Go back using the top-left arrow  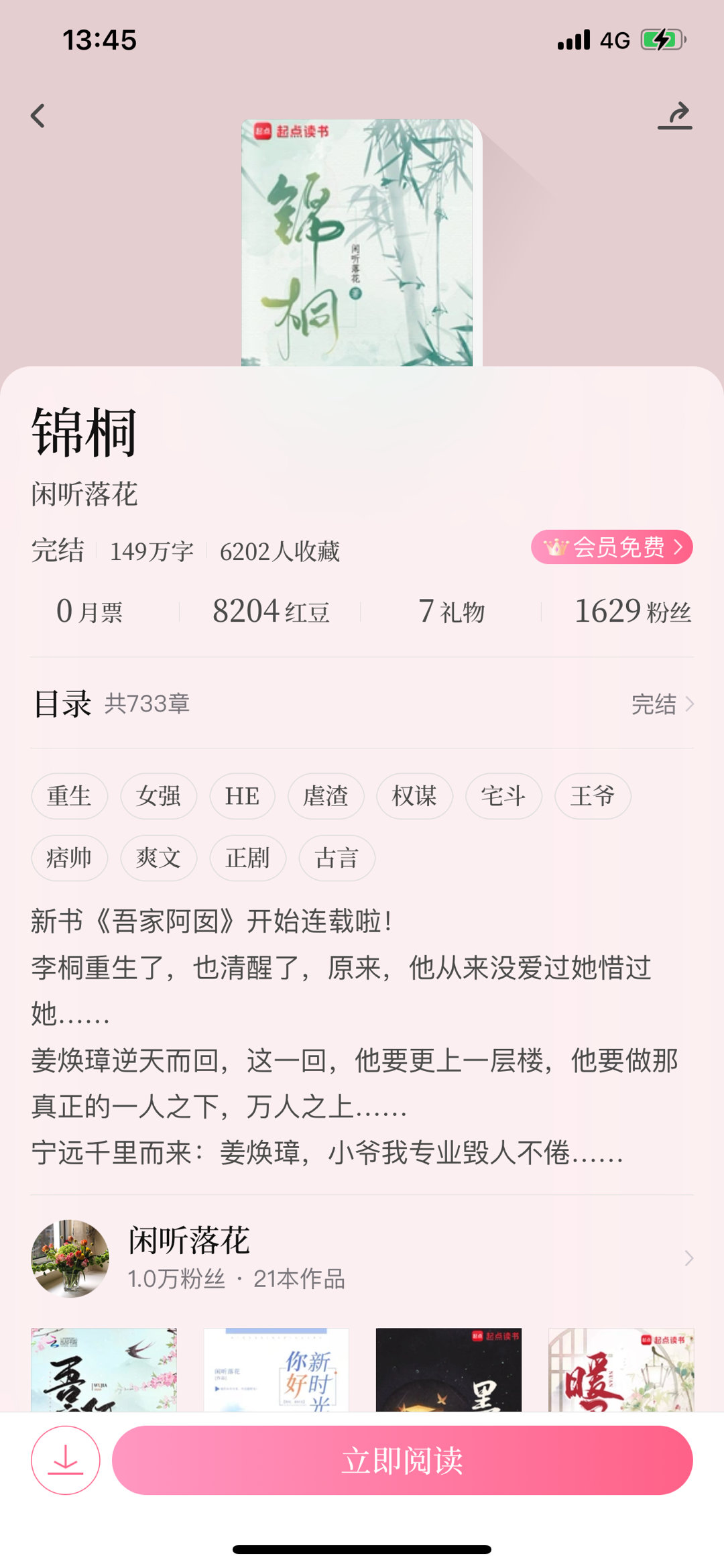tap(38, 115)
